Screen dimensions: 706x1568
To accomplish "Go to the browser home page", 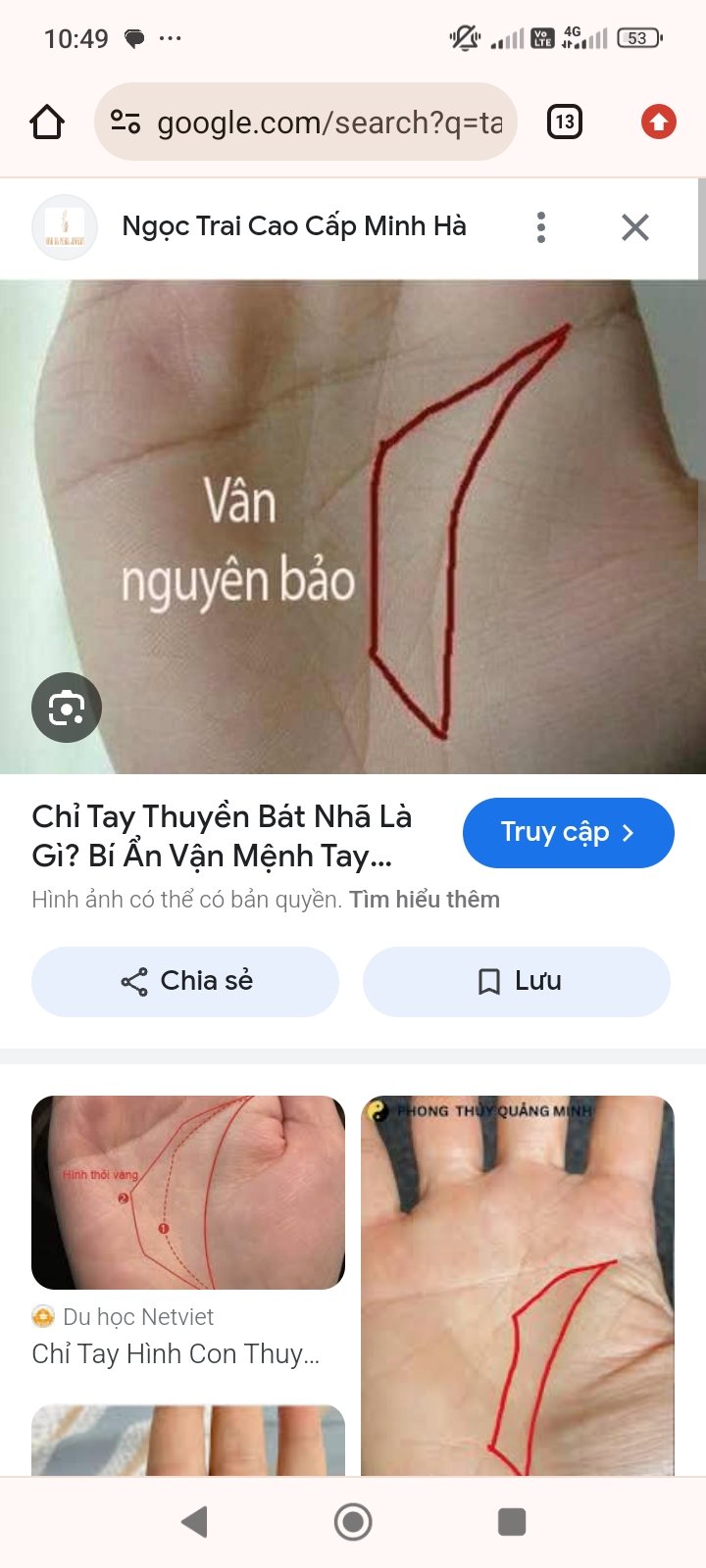I will pos(47,122).
